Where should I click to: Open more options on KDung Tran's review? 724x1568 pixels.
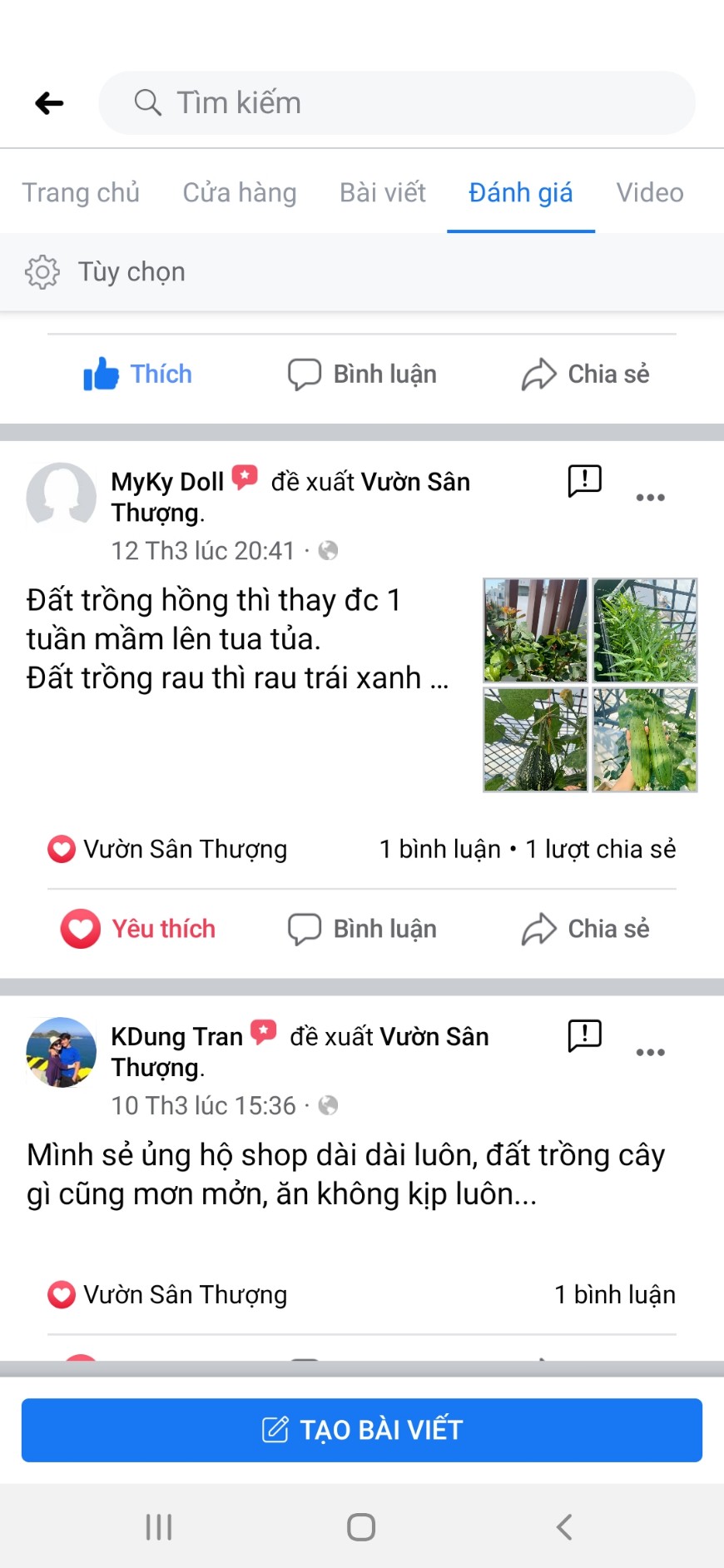(x=650, y=1052)
